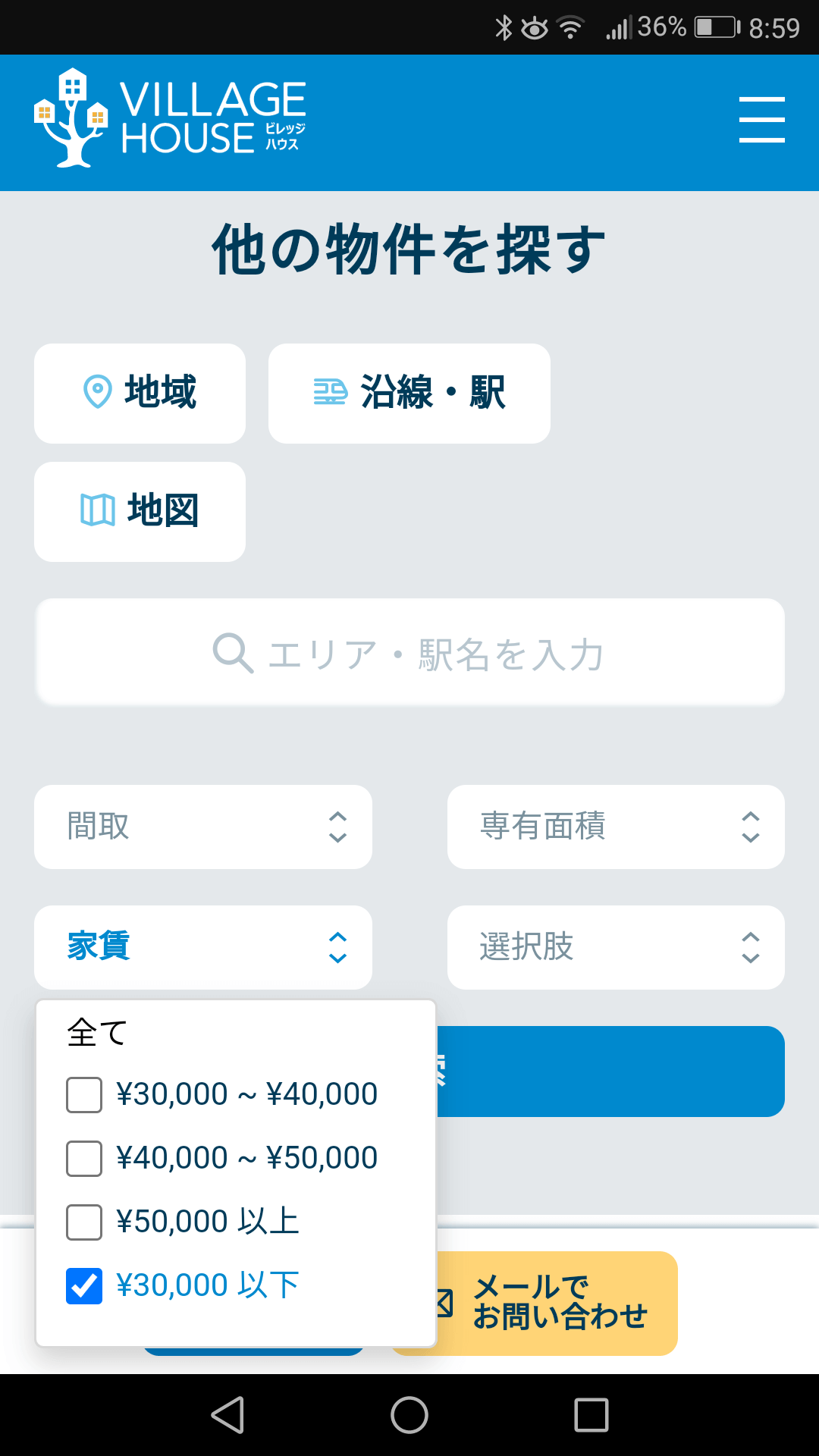Uncheck the ¥30,000 以下 box
The height and width of the screenshot is (1456, 819).
click(x=84, y=1286)
